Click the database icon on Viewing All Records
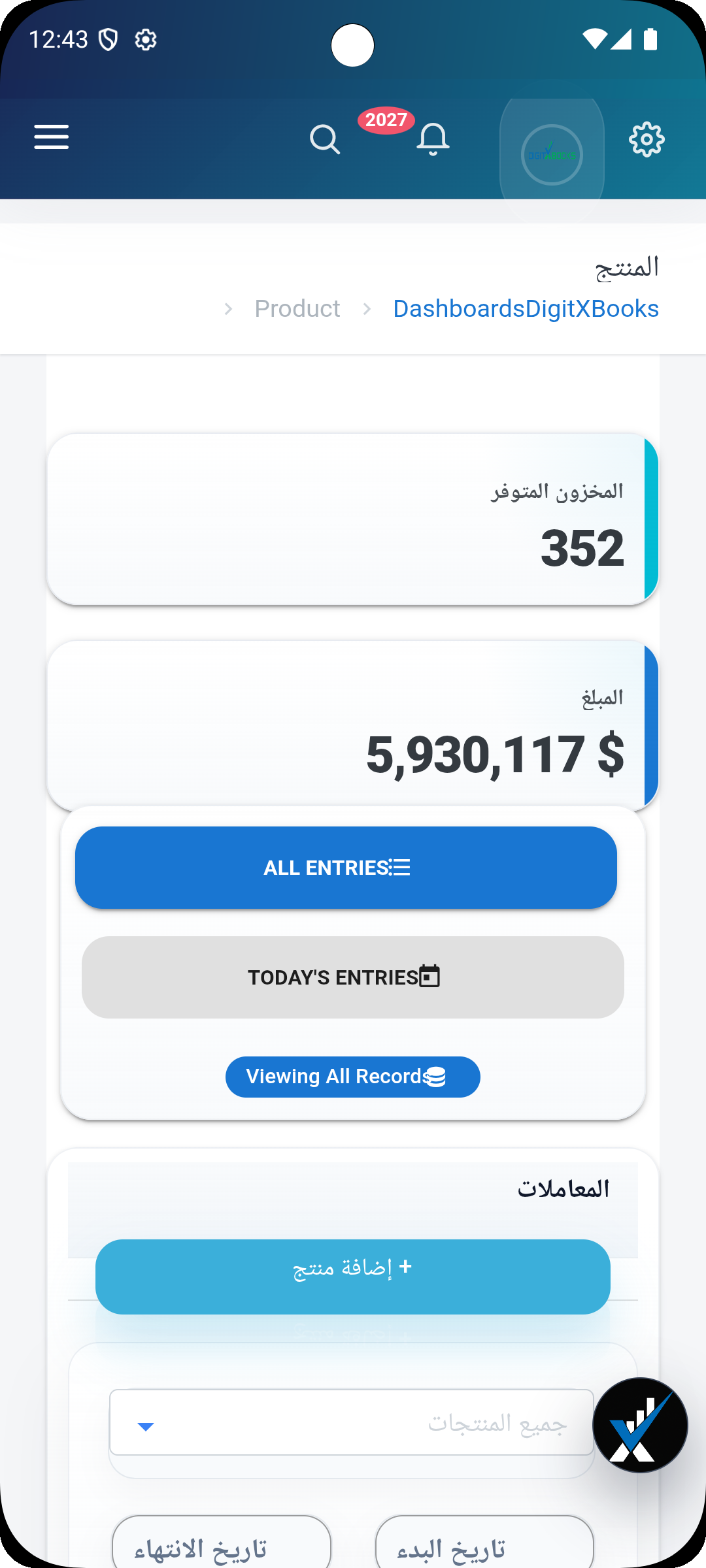Image resolution: width=706 pixels, height=1568 pixels. (x=436, y=1076)
